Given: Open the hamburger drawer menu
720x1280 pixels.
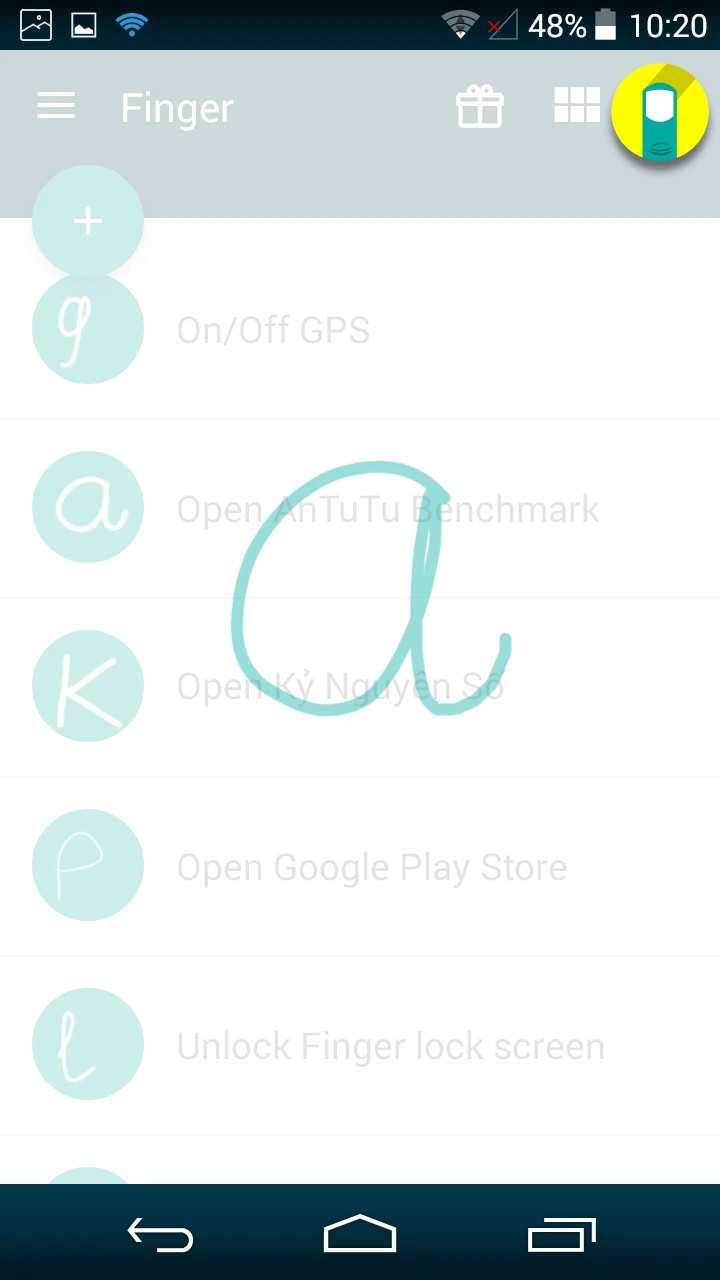Looking at the screenshot, I should pos(56,106).
